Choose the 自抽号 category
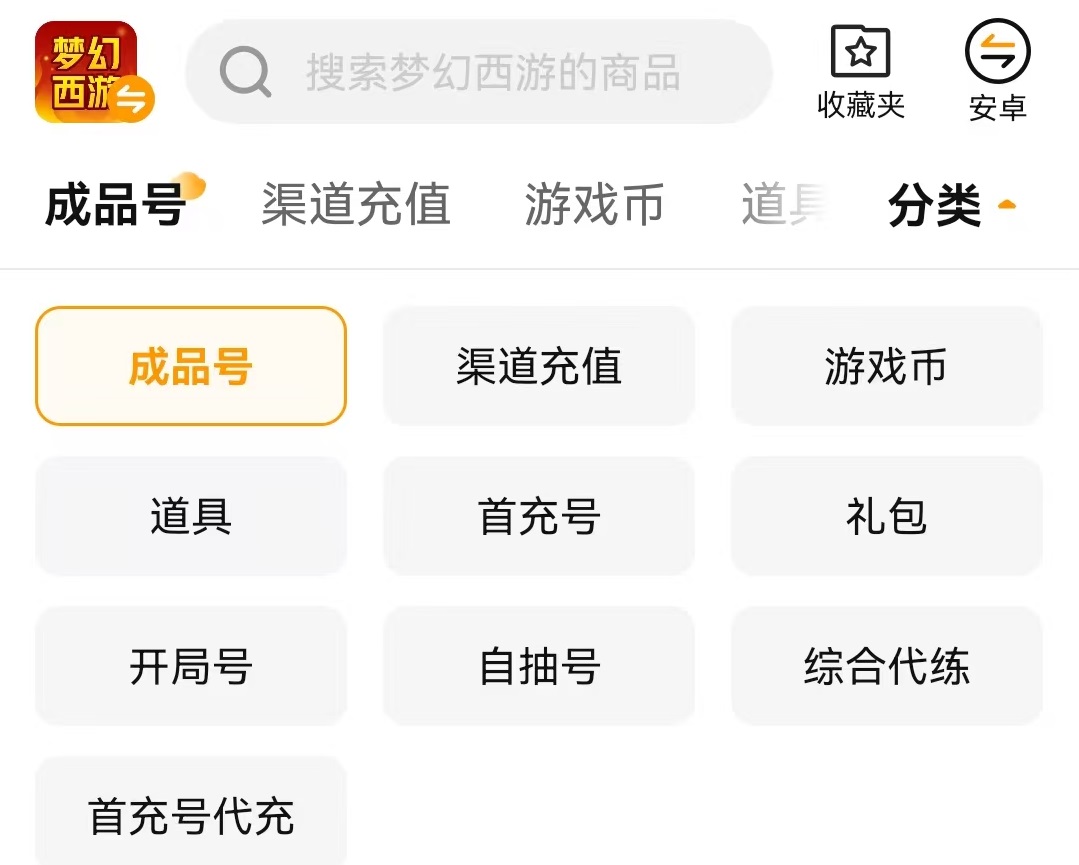1079x865 pixels. [538, 666]
